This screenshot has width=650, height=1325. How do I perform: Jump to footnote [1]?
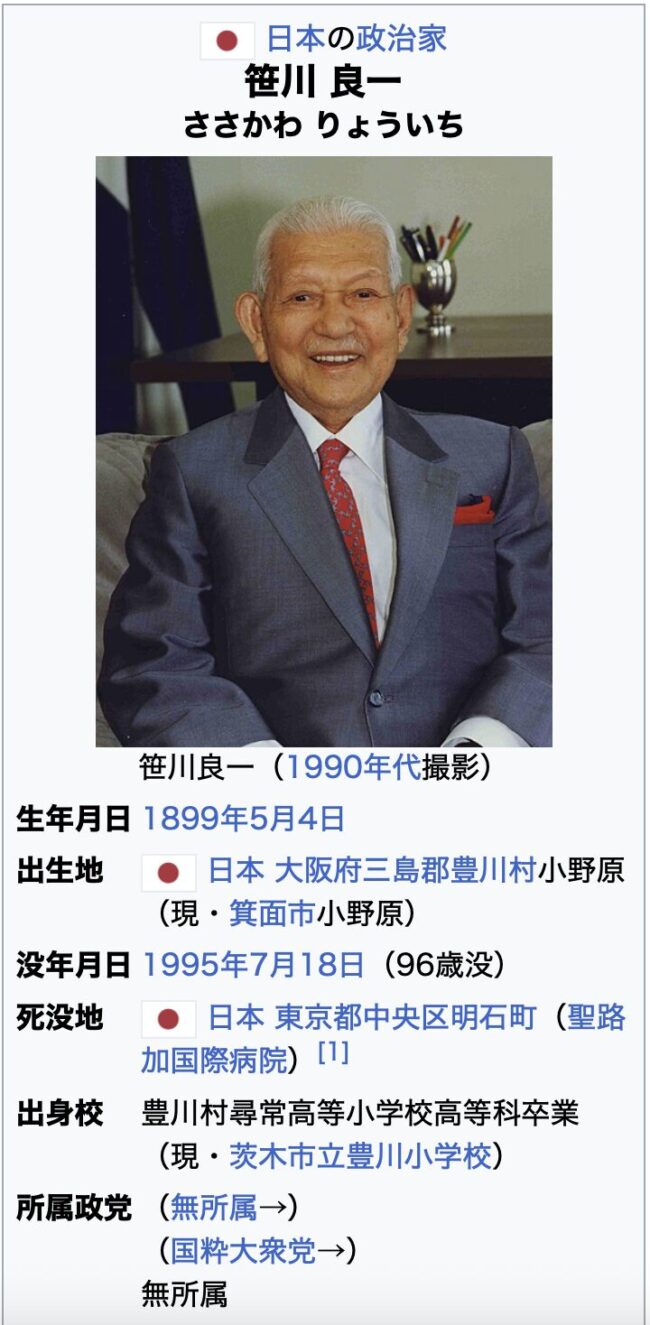[x=333, y=1054]
